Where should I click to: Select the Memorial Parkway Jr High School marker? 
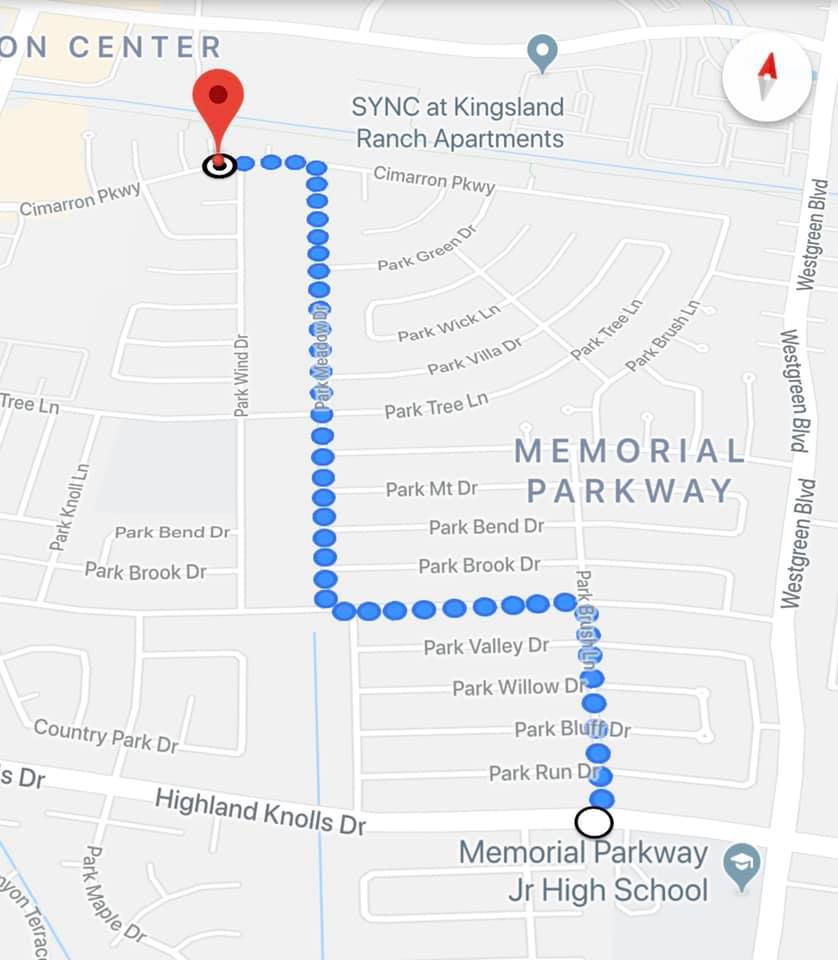(741, 867)
